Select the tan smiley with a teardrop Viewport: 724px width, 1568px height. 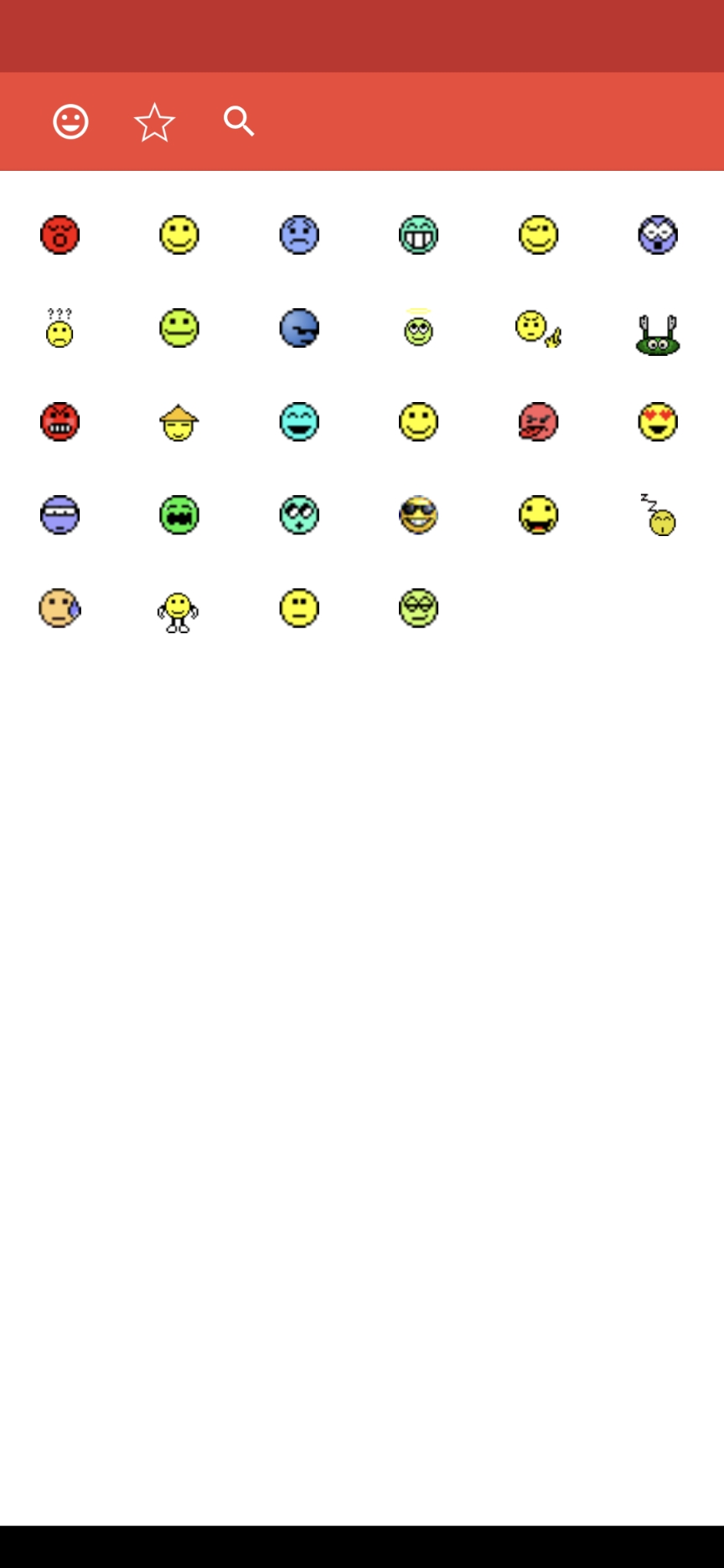59,608
